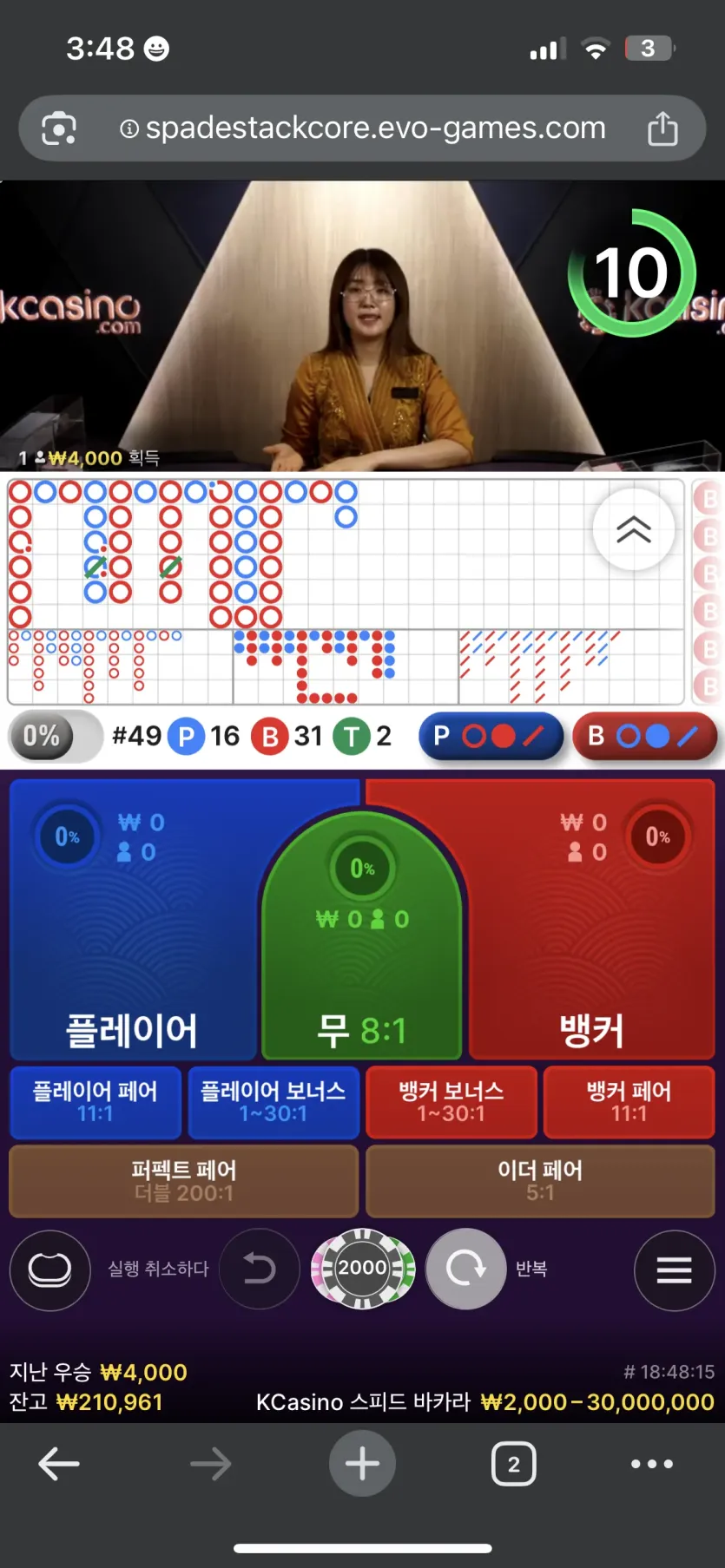725x1568 pixels.
Task: Bet on 이더 페어 5:1
Action: (540, 1181)
